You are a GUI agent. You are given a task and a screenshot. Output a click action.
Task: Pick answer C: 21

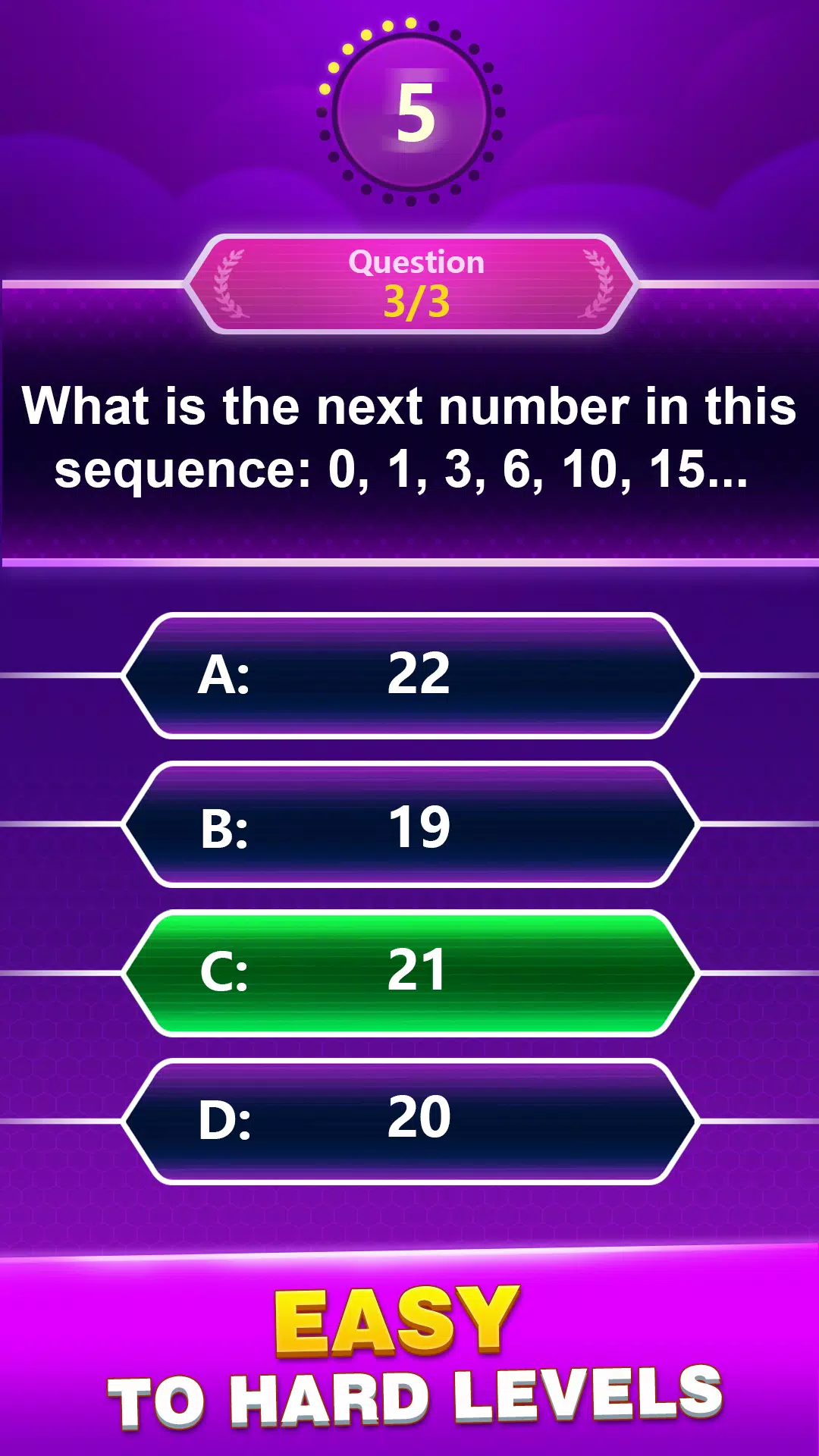click(409, 973)
